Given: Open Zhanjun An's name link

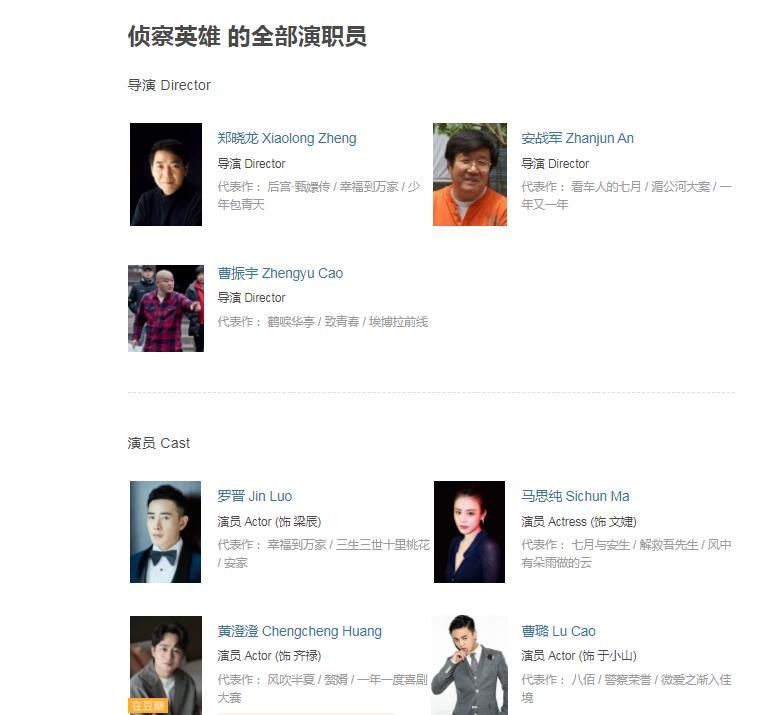Looking at the screenshot, I should tap(577, 139).
